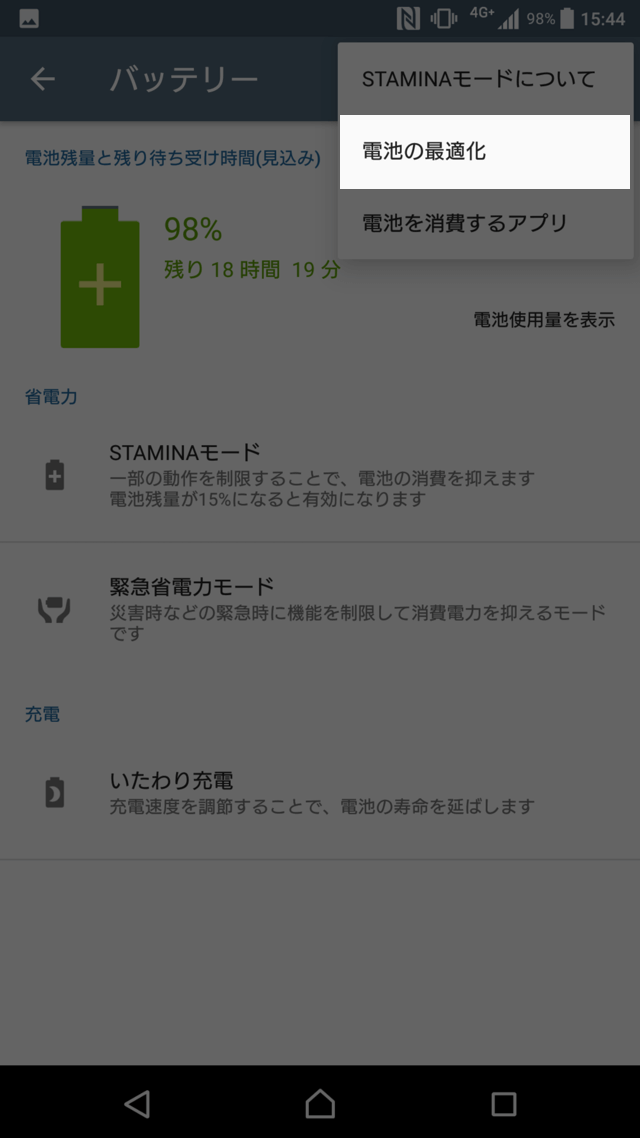640x1138 pixels.
Task: Open 電池を消費するアプリ menu item
Action: coord(484,223)
